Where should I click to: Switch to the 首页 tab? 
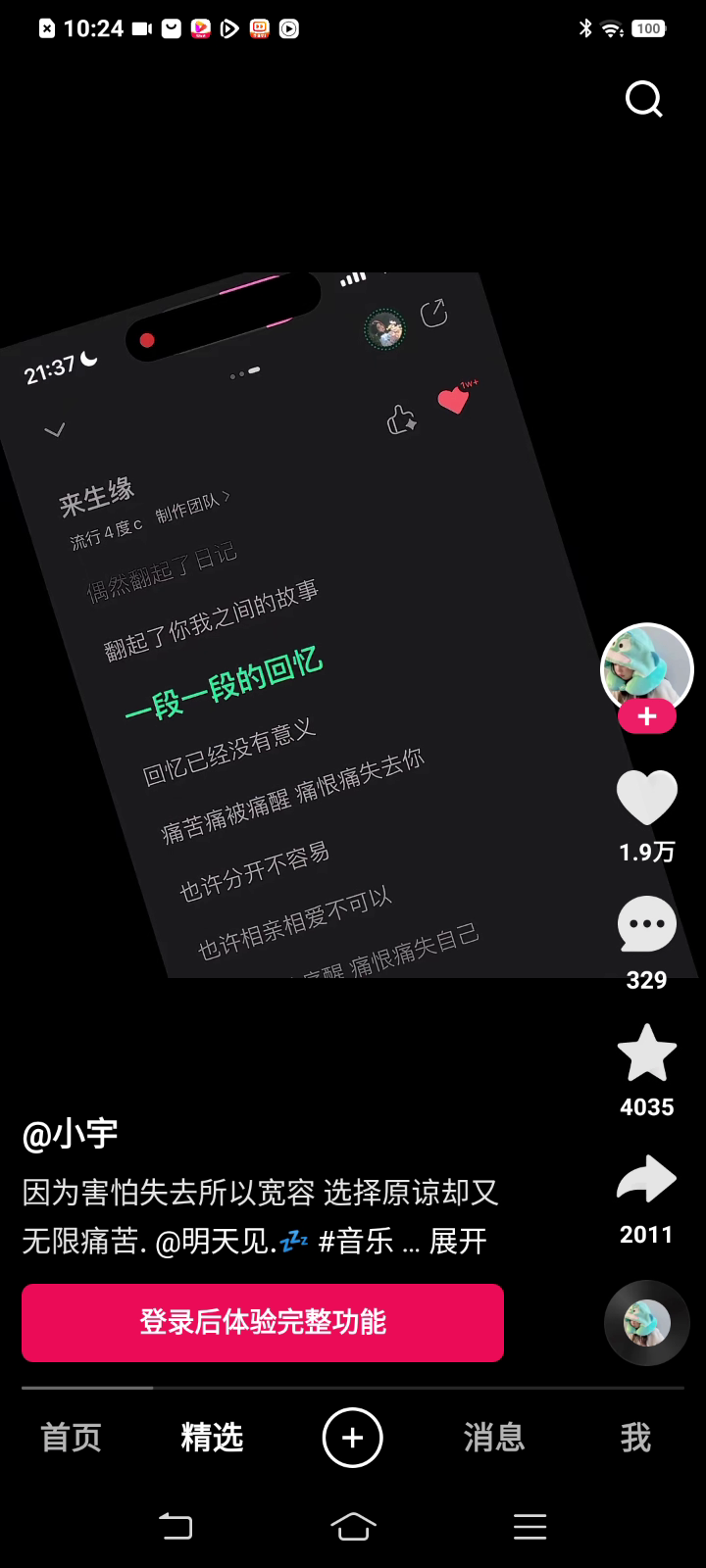[x=71, y=1438]
